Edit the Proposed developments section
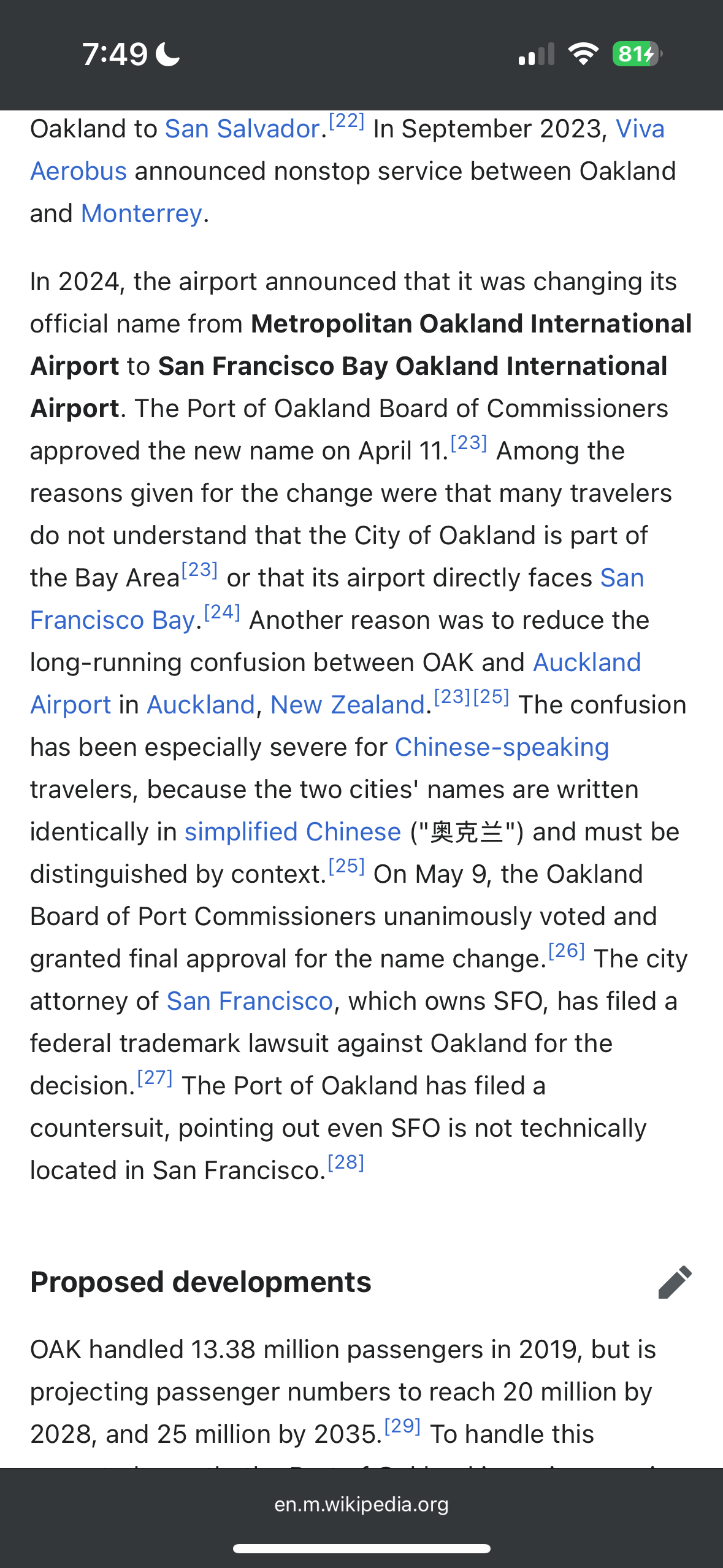Viewport: 723px width, 1568px height. (x=675, y=1282)
